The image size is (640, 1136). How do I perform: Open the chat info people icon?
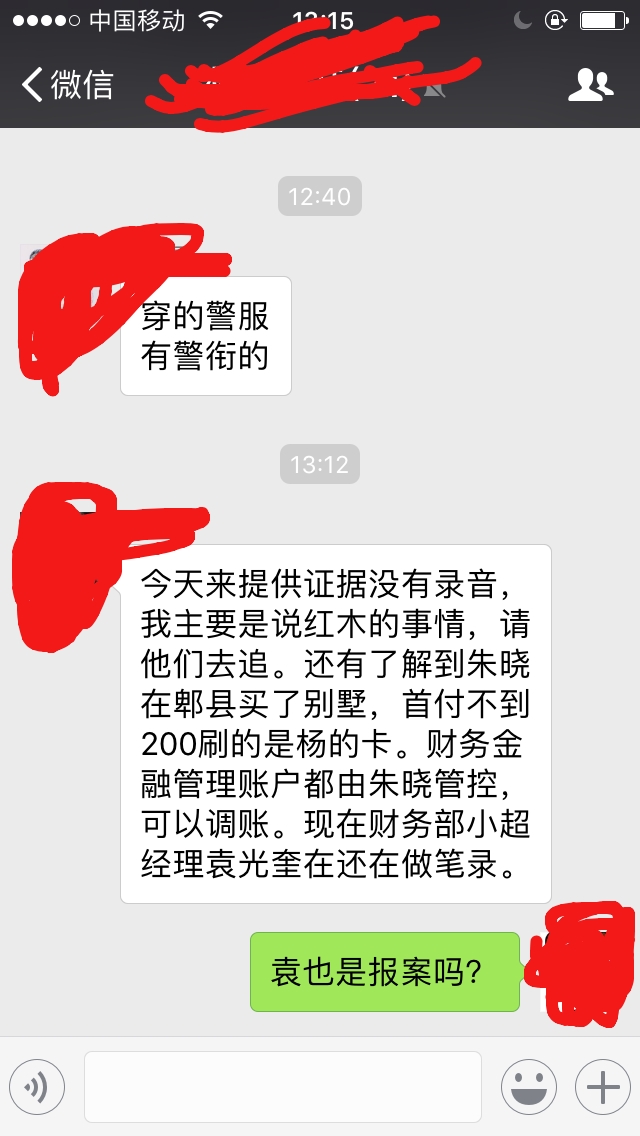point(590,85)
